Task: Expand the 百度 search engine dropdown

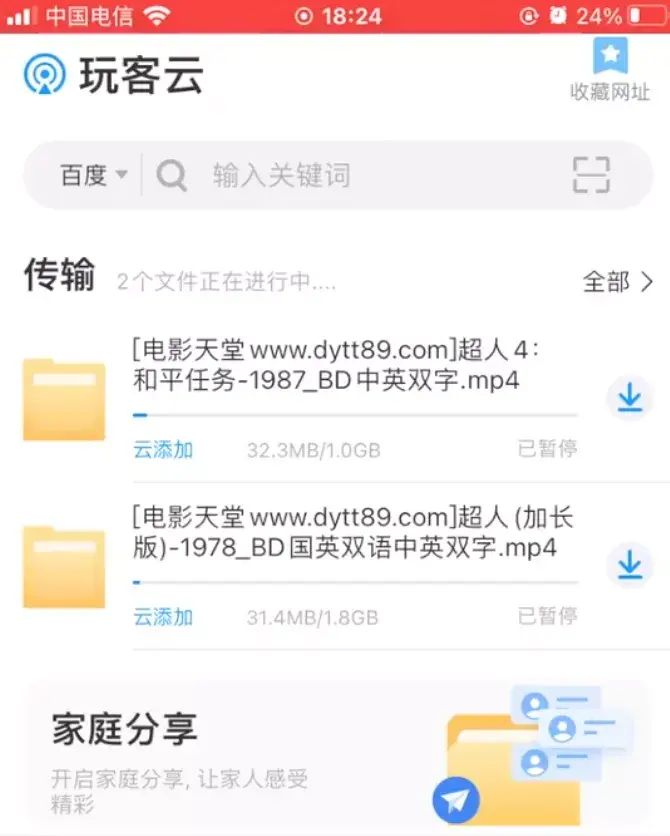Action: pos(94,176)
